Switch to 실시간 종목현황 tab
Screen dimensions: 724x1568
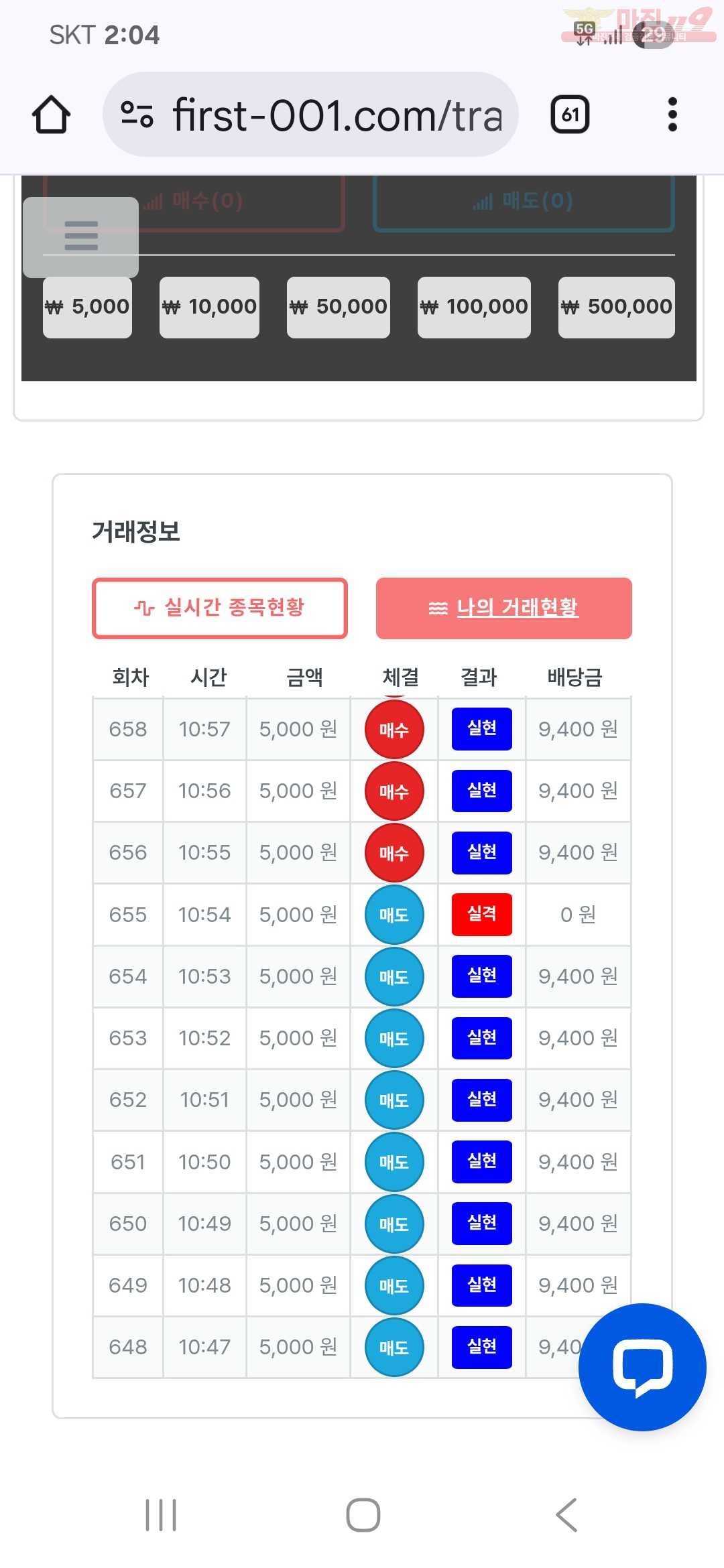220,608
